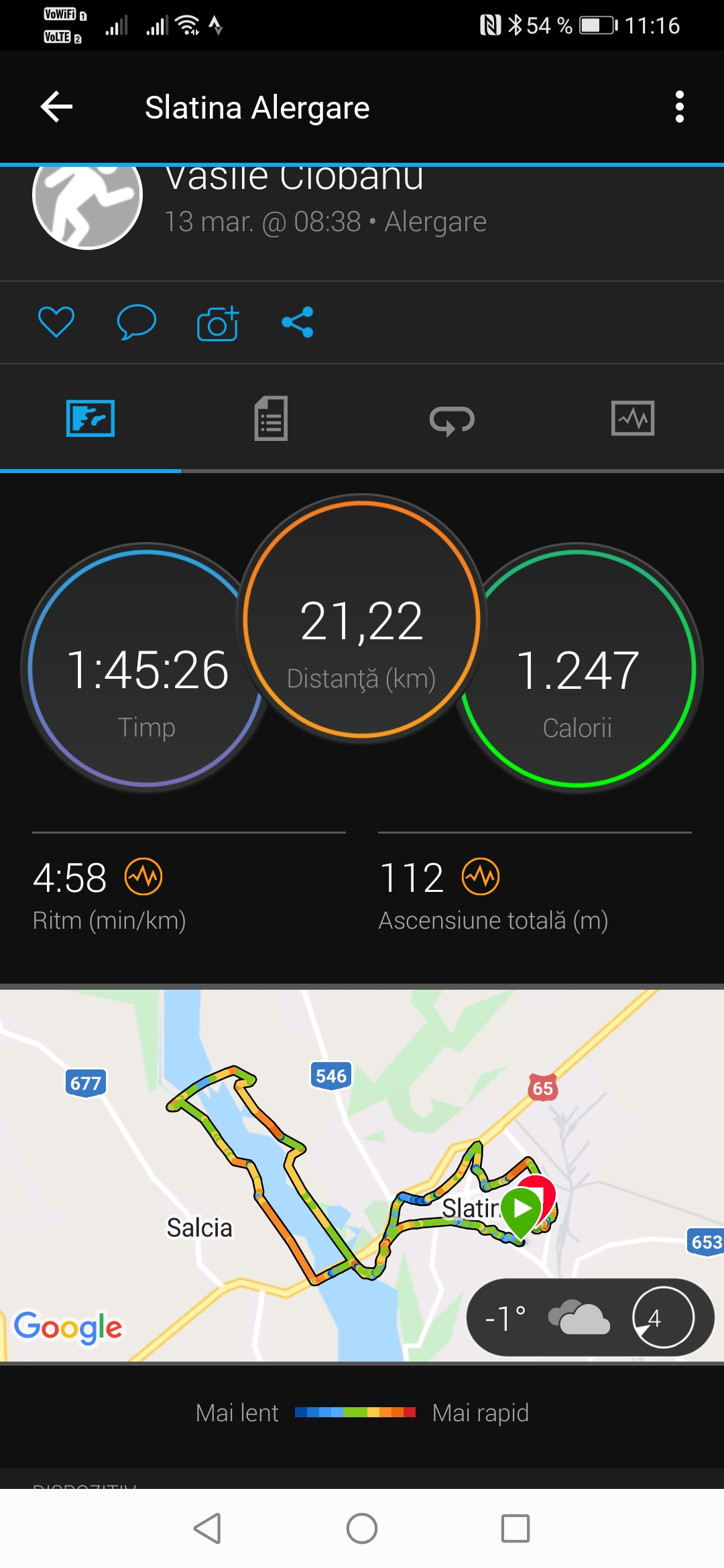Viewport: 724px width, 1568px height.
Task: Add a photo with the camera icon
Action: [x=218, y=324]
